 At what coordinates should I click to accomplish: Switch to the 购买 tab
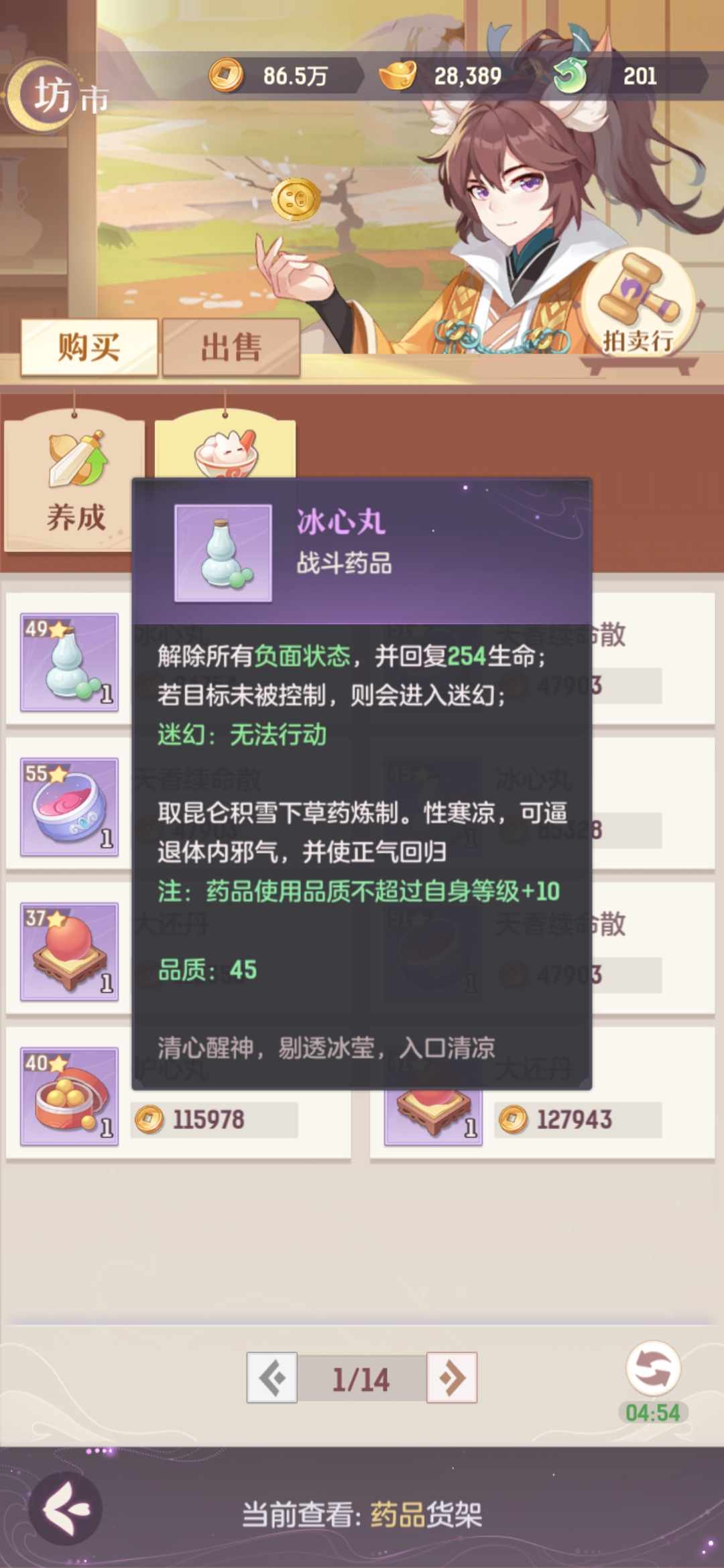[89, 347]
